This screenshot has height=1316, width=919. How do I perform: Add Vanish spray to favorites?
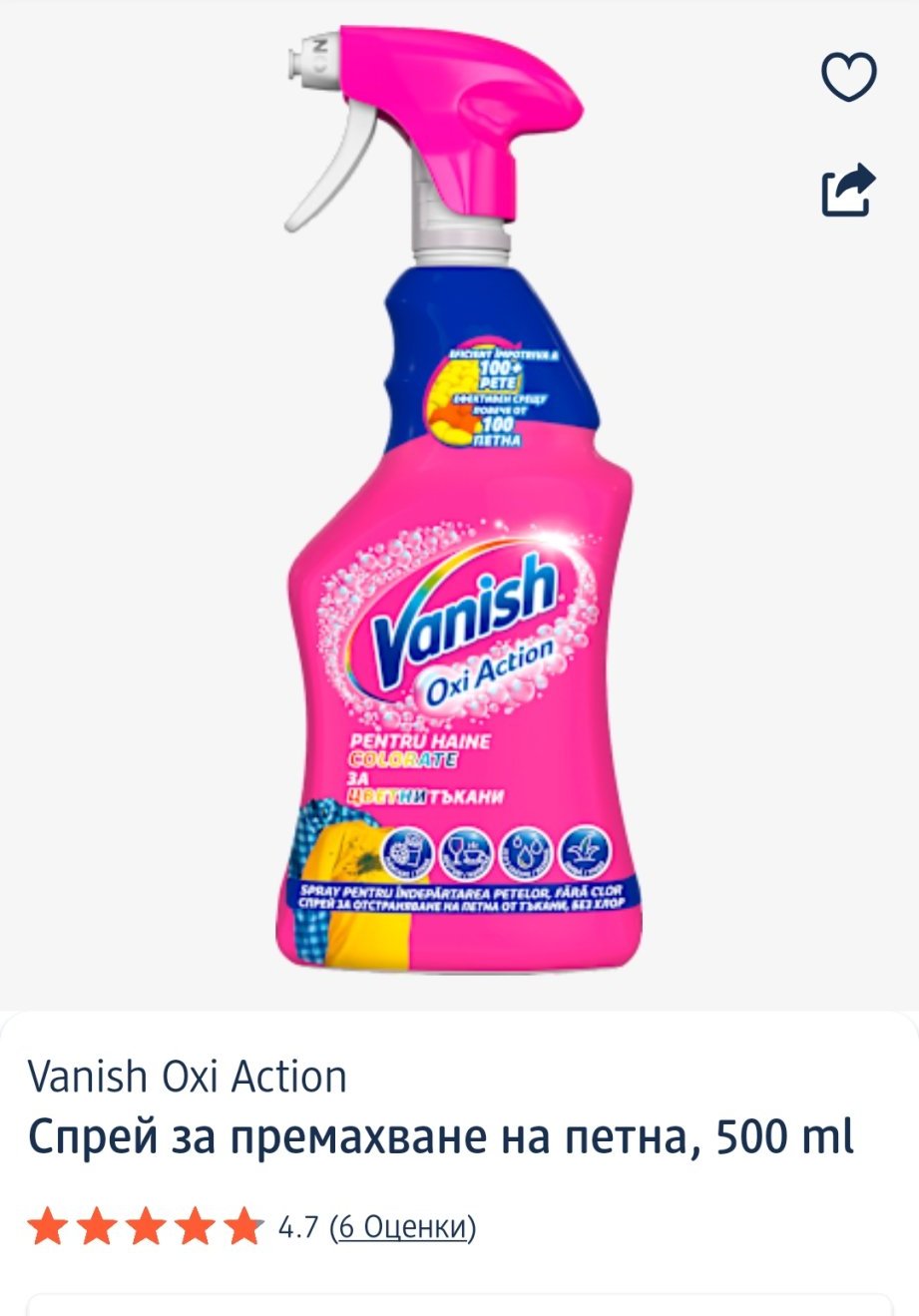click(x=848, y=77)
